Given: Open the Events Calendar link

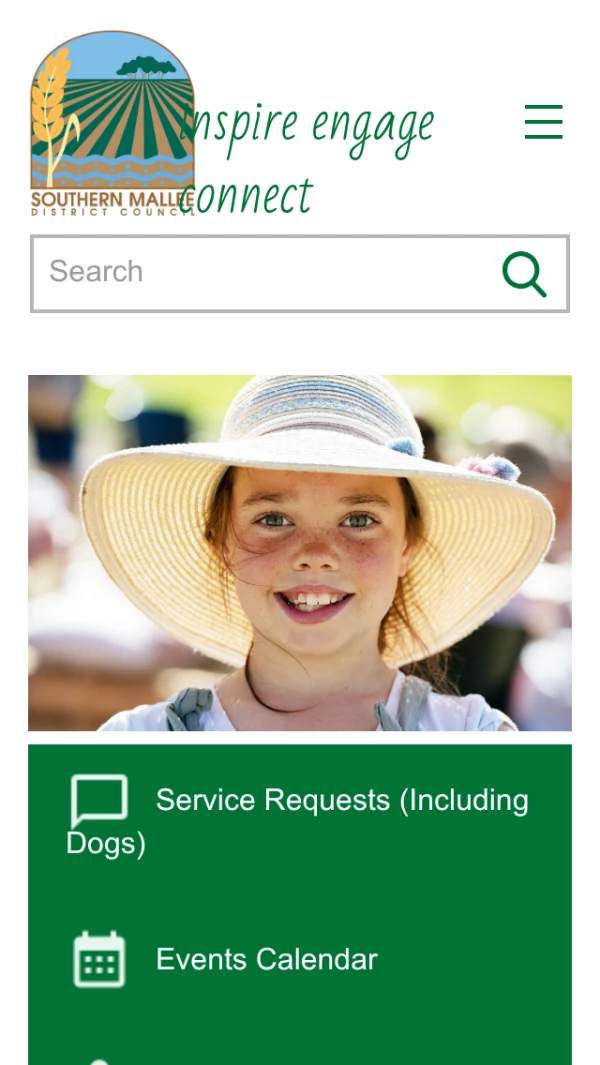Looking at the screenshot, I should pos(266,960).
